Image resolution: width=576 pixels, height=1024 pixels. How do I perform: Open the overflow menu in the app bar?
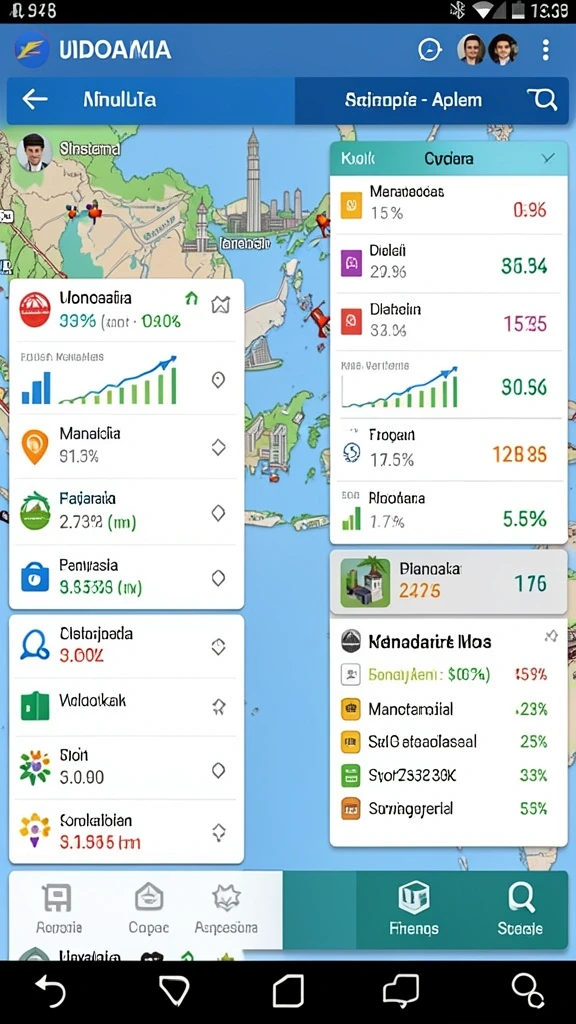pyautogui.click(x=545, y=50)
